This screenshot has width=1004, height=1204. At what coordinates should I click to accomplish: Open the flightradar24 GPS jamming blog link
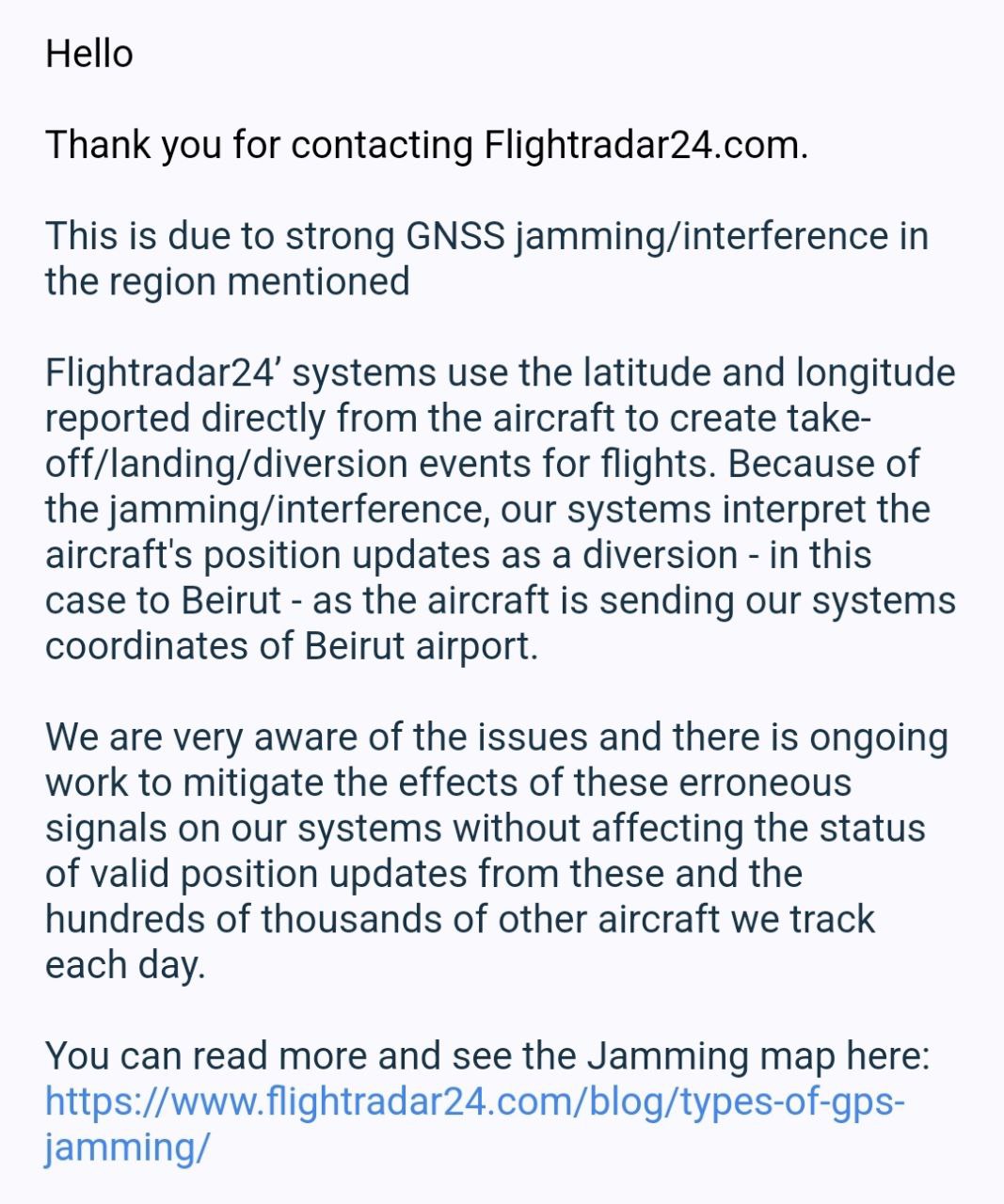pyautogui.click(x=474, y=1101)
